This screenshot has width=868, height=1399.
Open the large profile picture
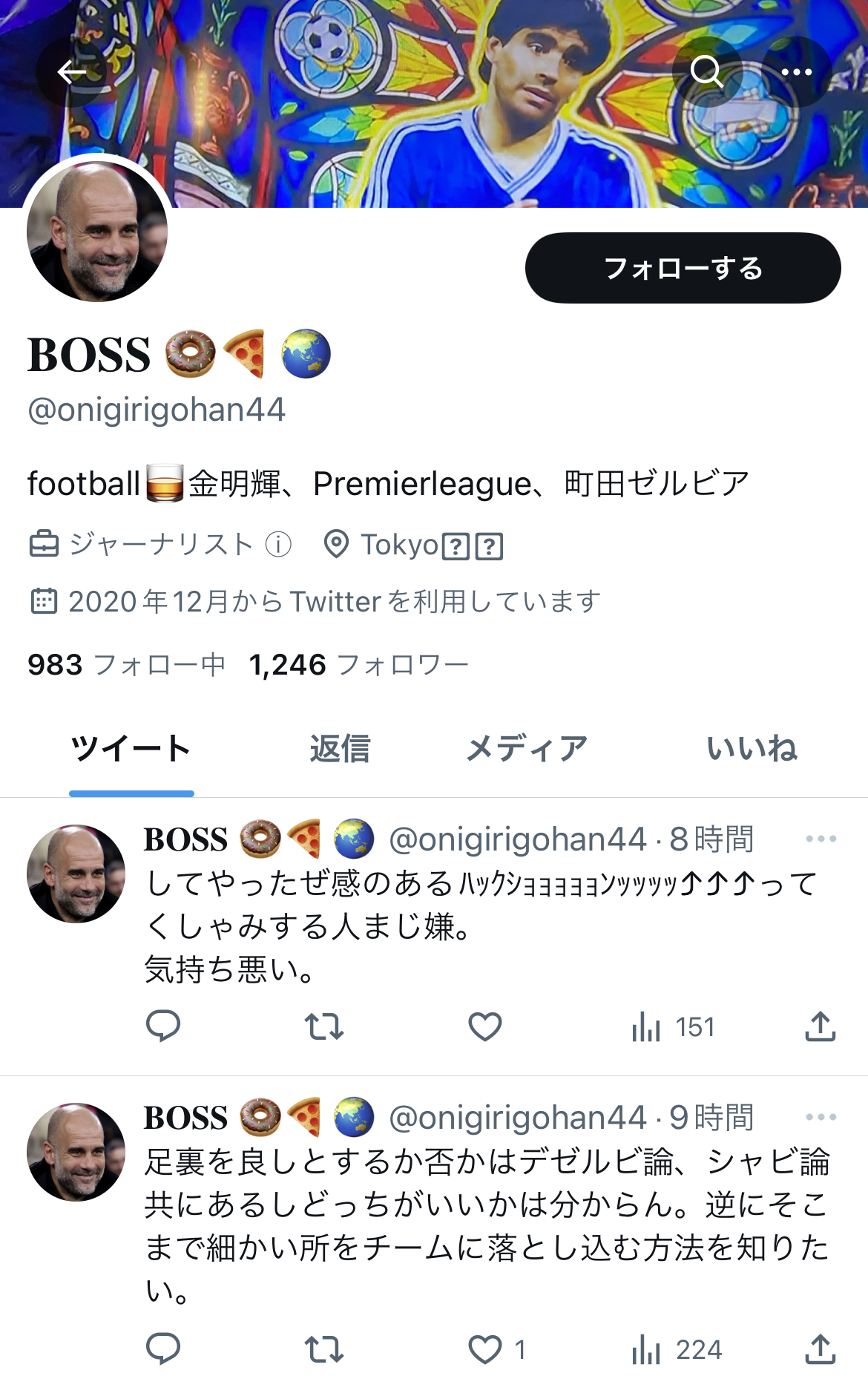[97, 231]
